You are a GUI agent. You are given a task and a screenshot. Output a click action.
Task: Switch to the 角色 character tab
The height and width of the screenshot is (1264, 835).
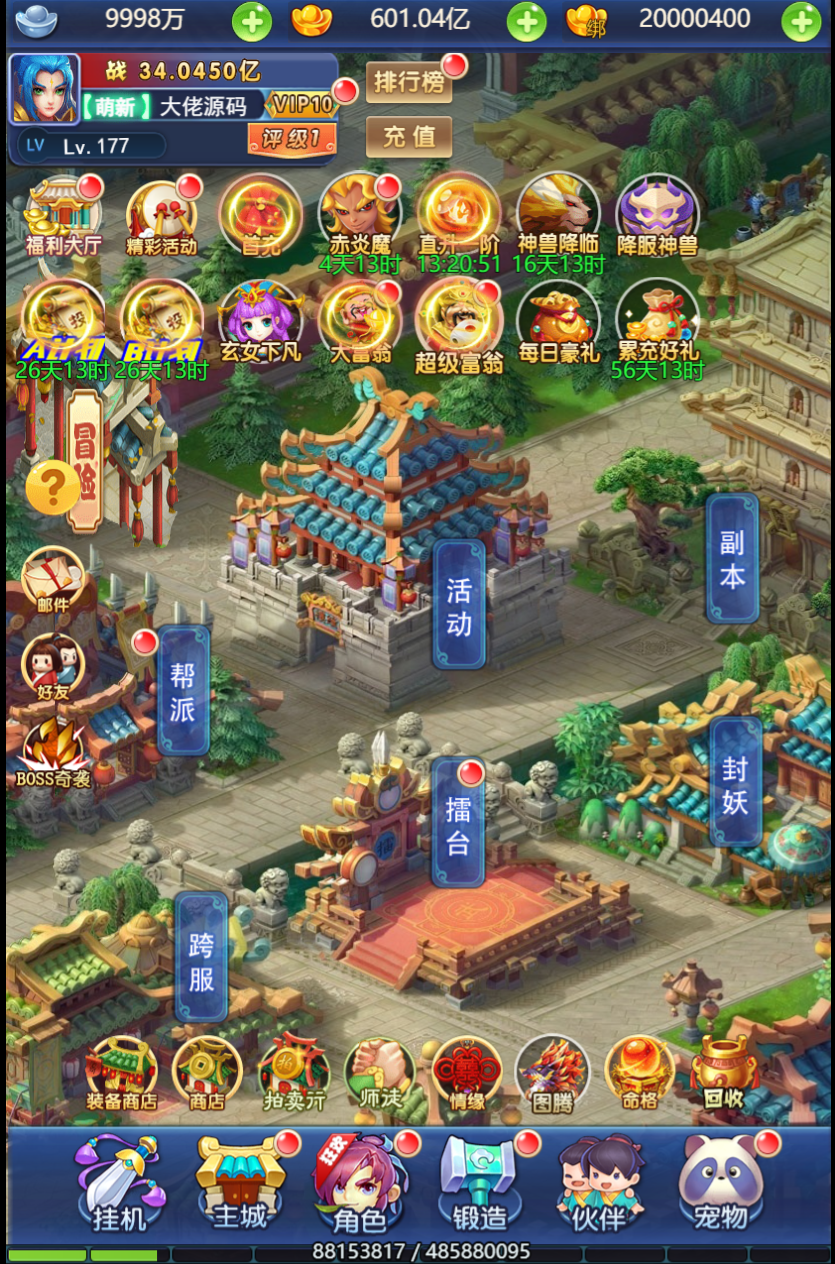(359, 1184)
